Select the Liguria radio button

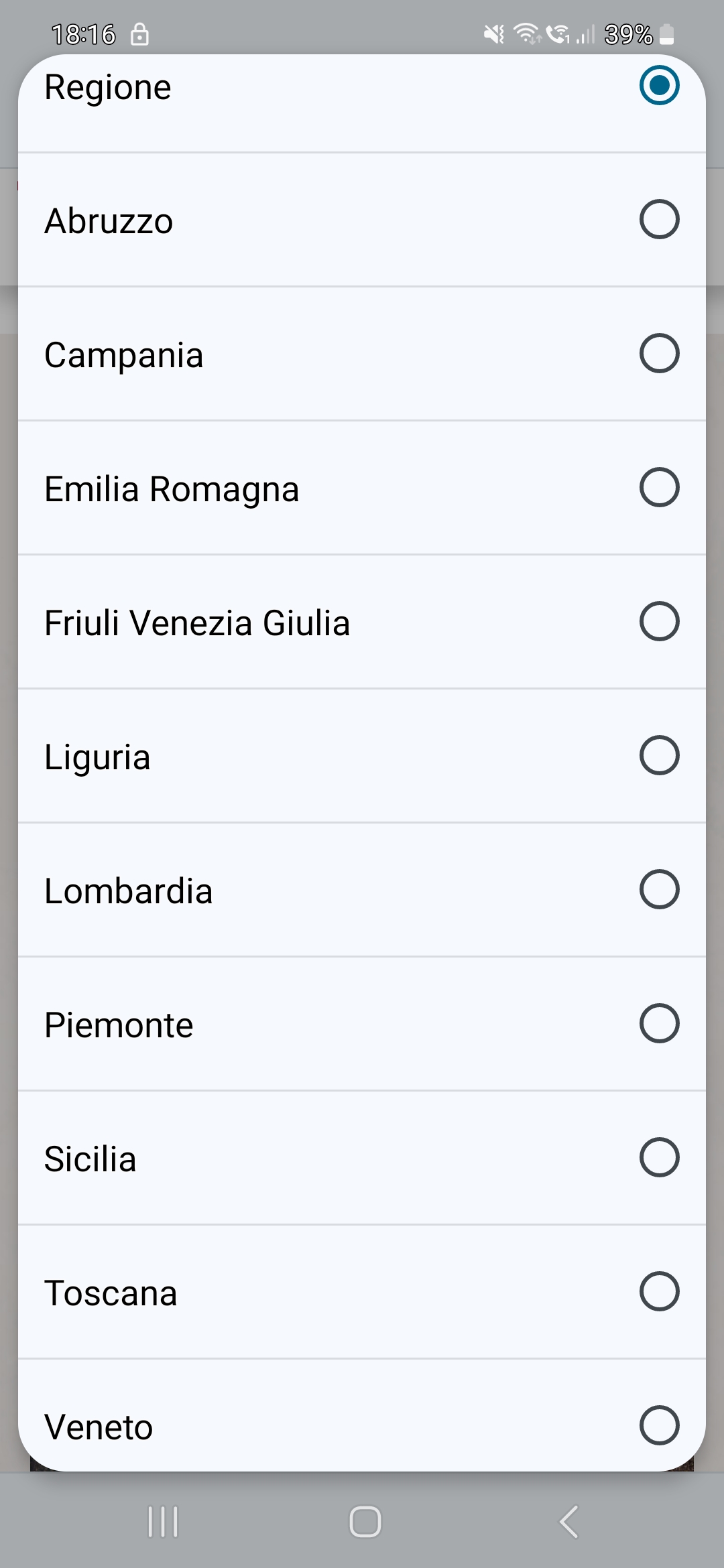pyautogui.click(x=660, y=755)
